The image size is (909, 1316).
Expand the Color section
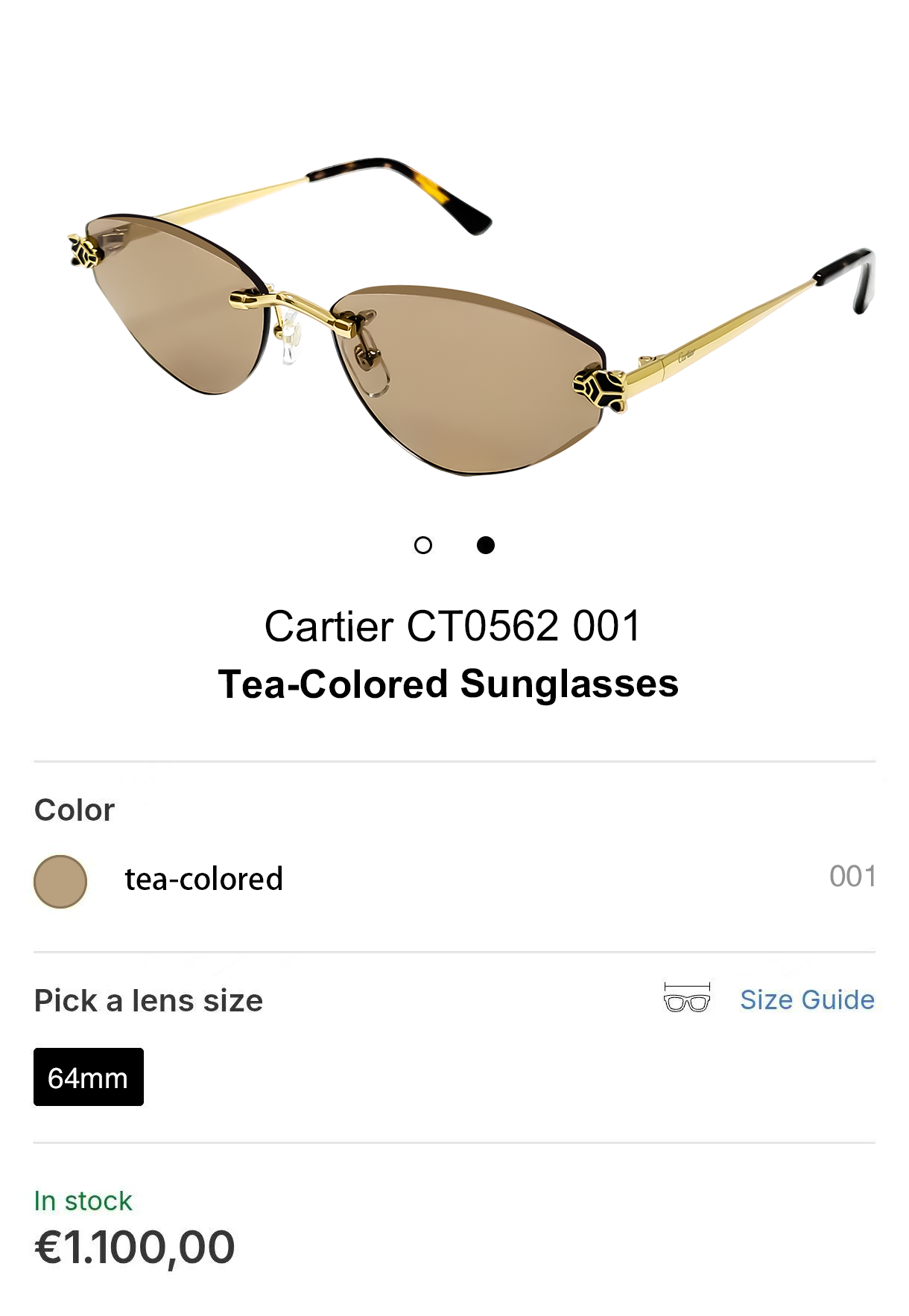[75, 811]
